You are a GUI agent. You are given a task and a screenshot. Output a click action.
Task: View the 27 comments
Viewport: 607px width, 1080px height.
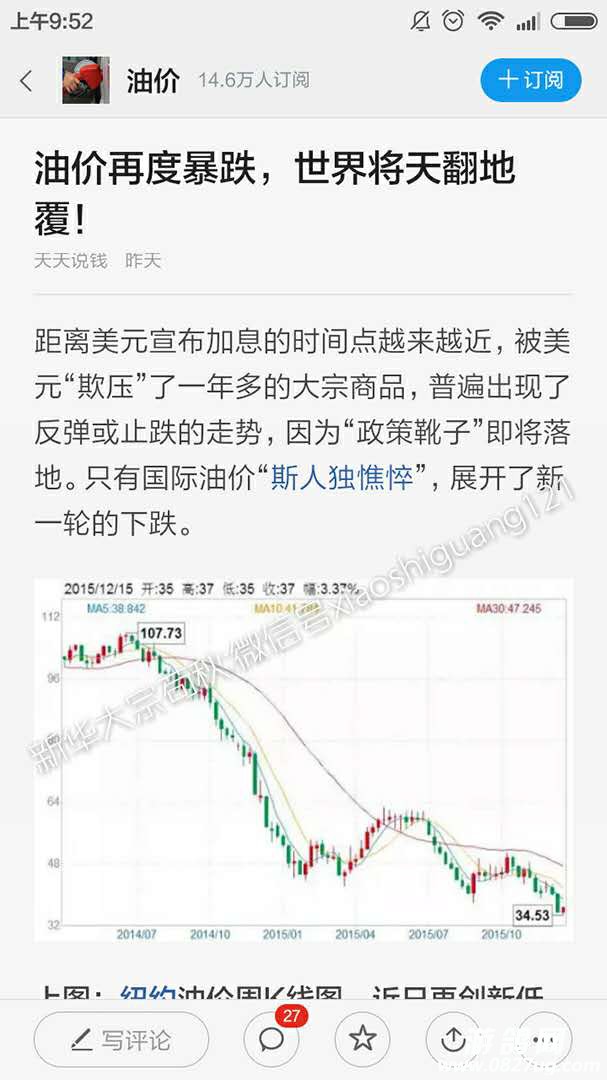coord(272,1040)
